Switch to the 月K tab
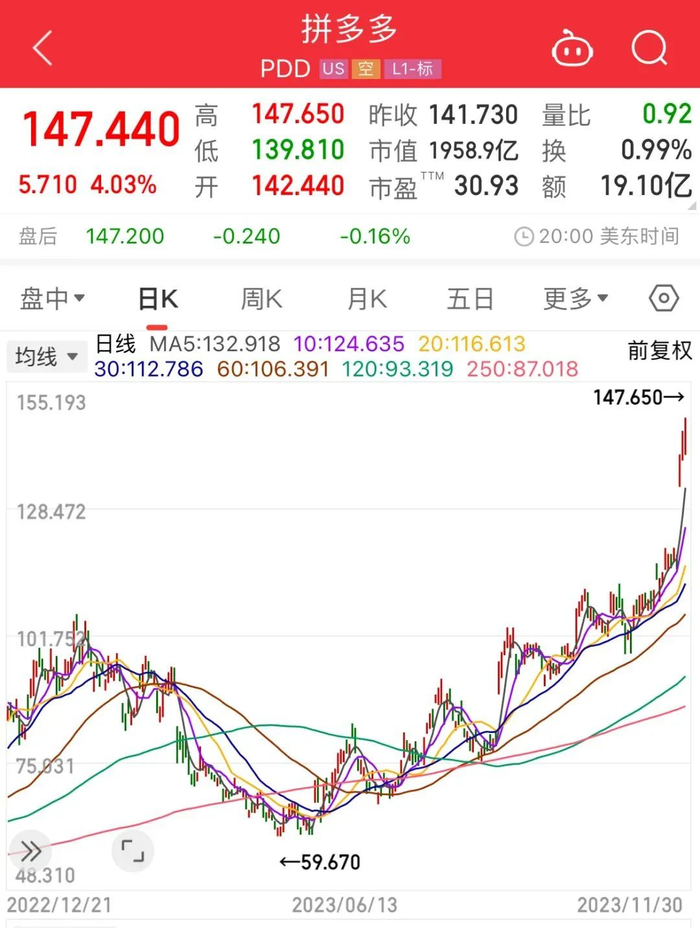 367,299
